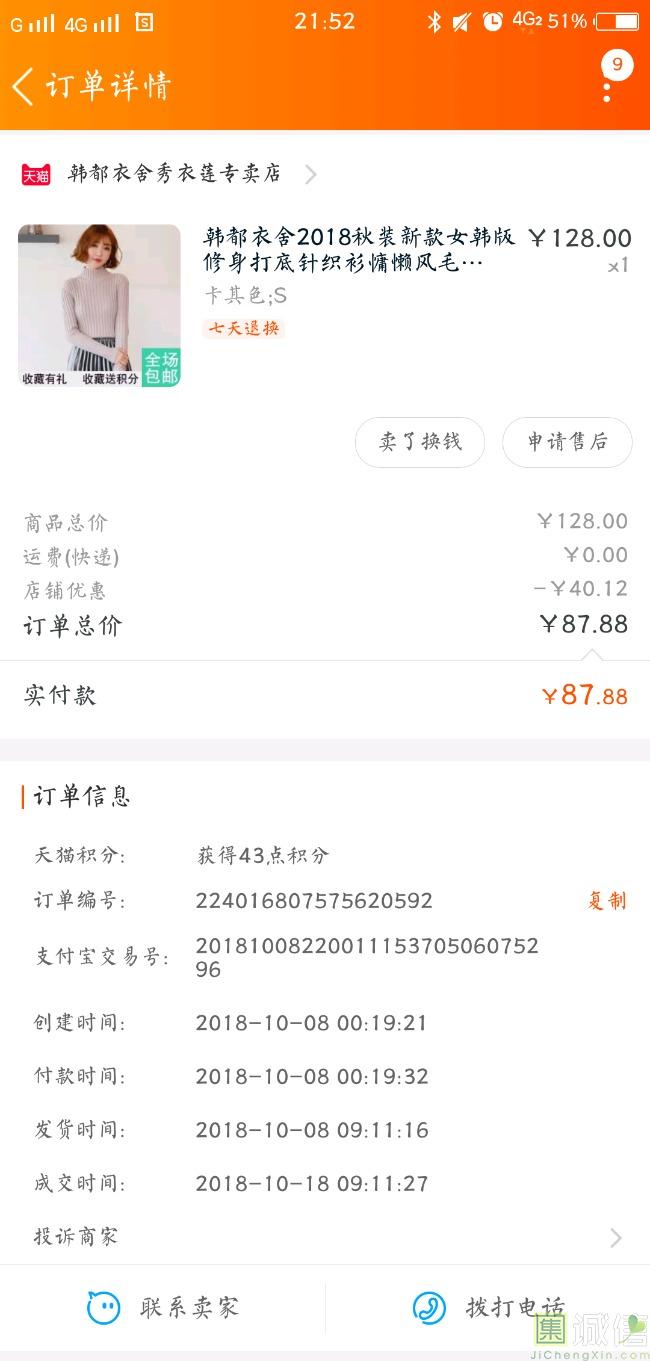
Task: Open the 韩都衣舍秀衣莲专卖店 store page
Action: pos(175,174)
